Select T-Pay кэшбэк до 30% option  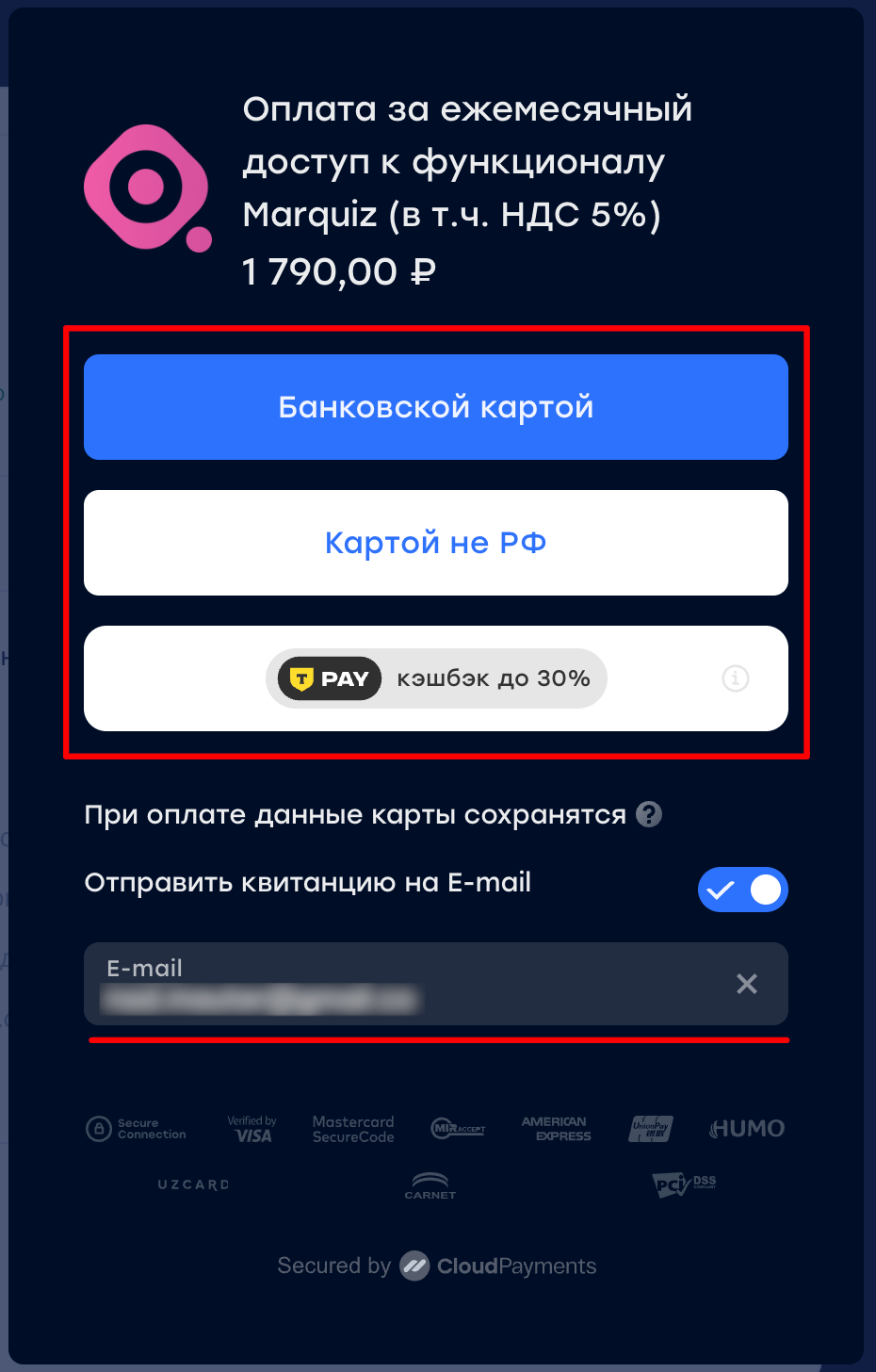click(x=435, y=678)
